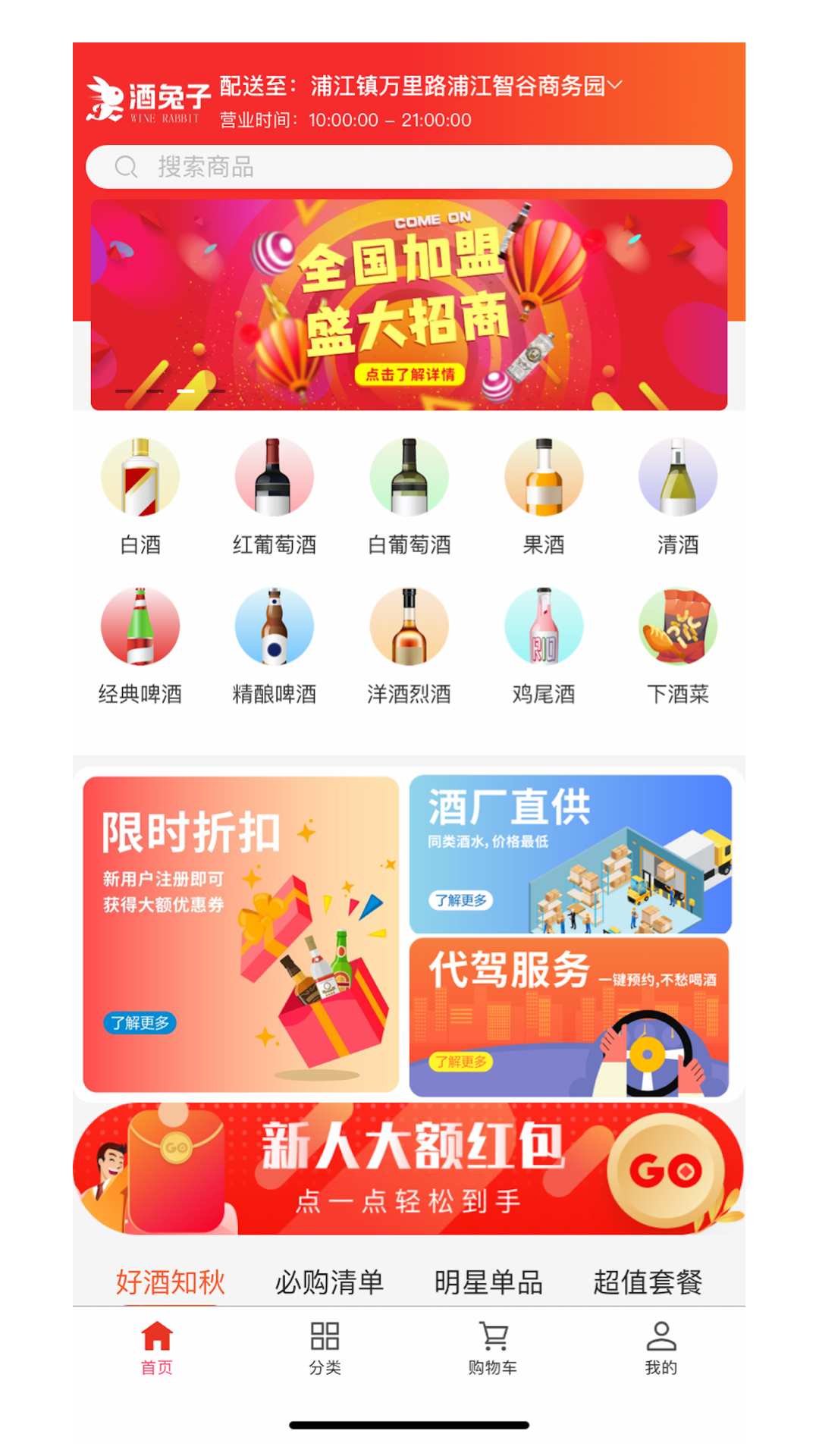This screenshot has height=1456, width=819.
Task: Expand the delivery address selector
Action: click(465, 85)
